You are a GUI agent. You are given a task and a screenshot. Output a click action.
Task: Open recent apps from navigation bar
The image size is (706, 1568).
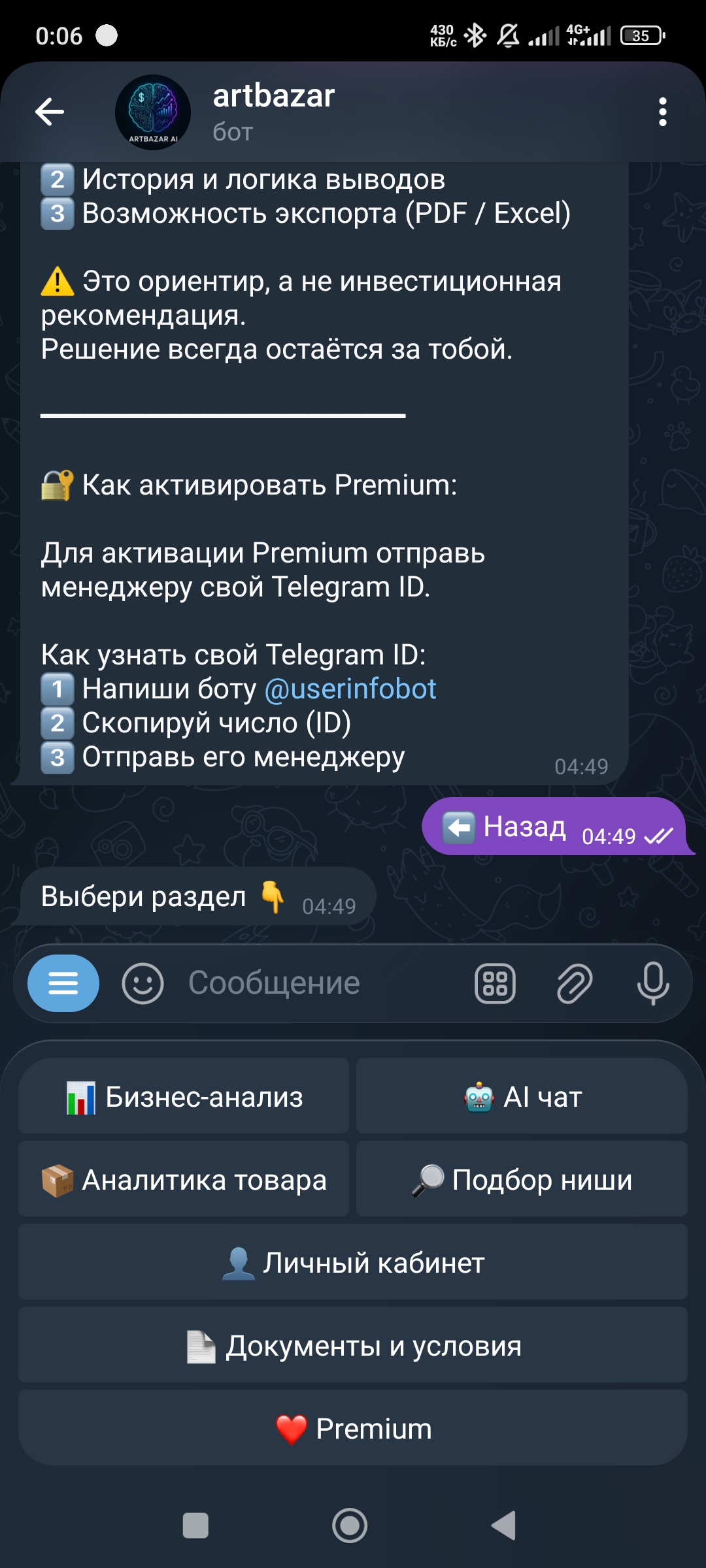point(195,1526)
